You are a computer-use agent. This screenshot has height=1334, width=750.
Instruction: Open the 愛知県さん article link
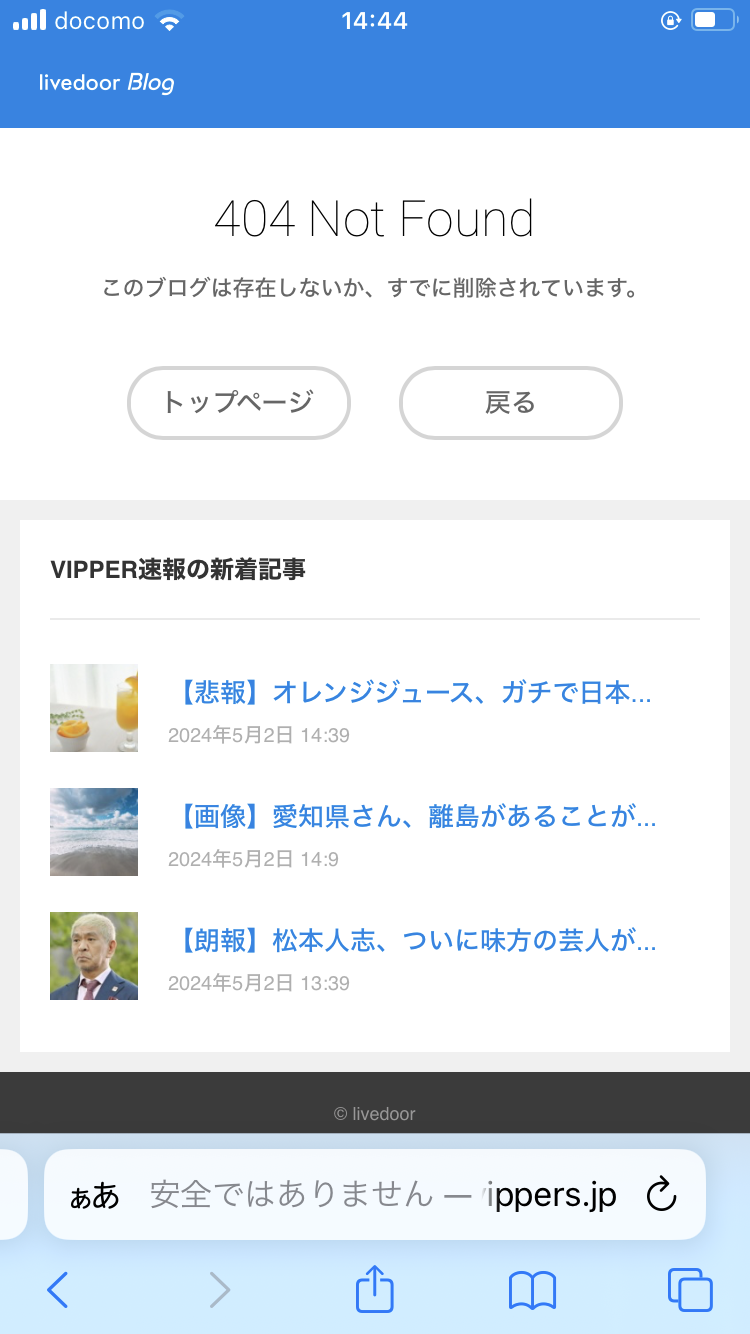(414, 816)
